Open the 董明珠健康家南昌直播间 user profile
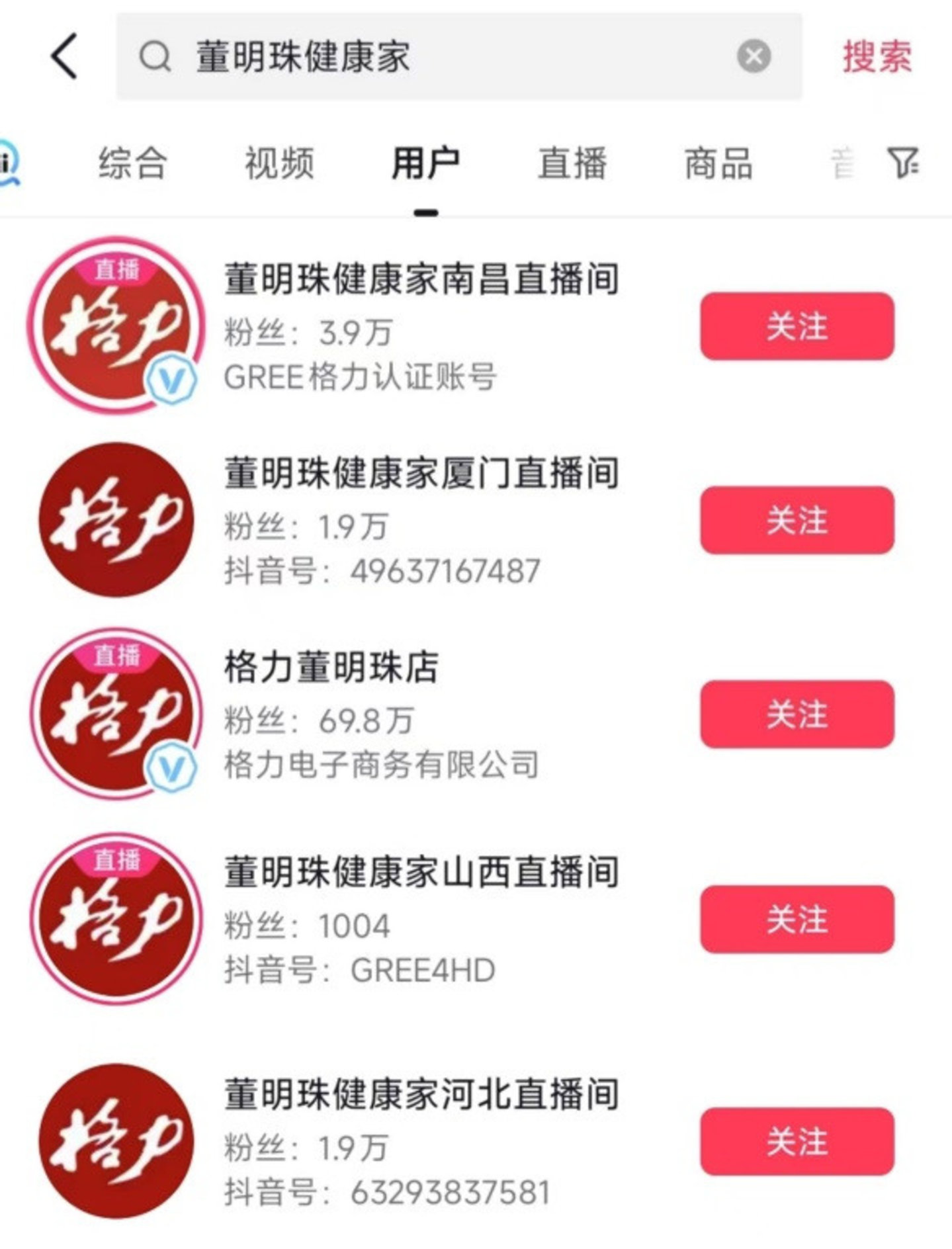This screenshot has width=952, height=1249. (421, 279)
